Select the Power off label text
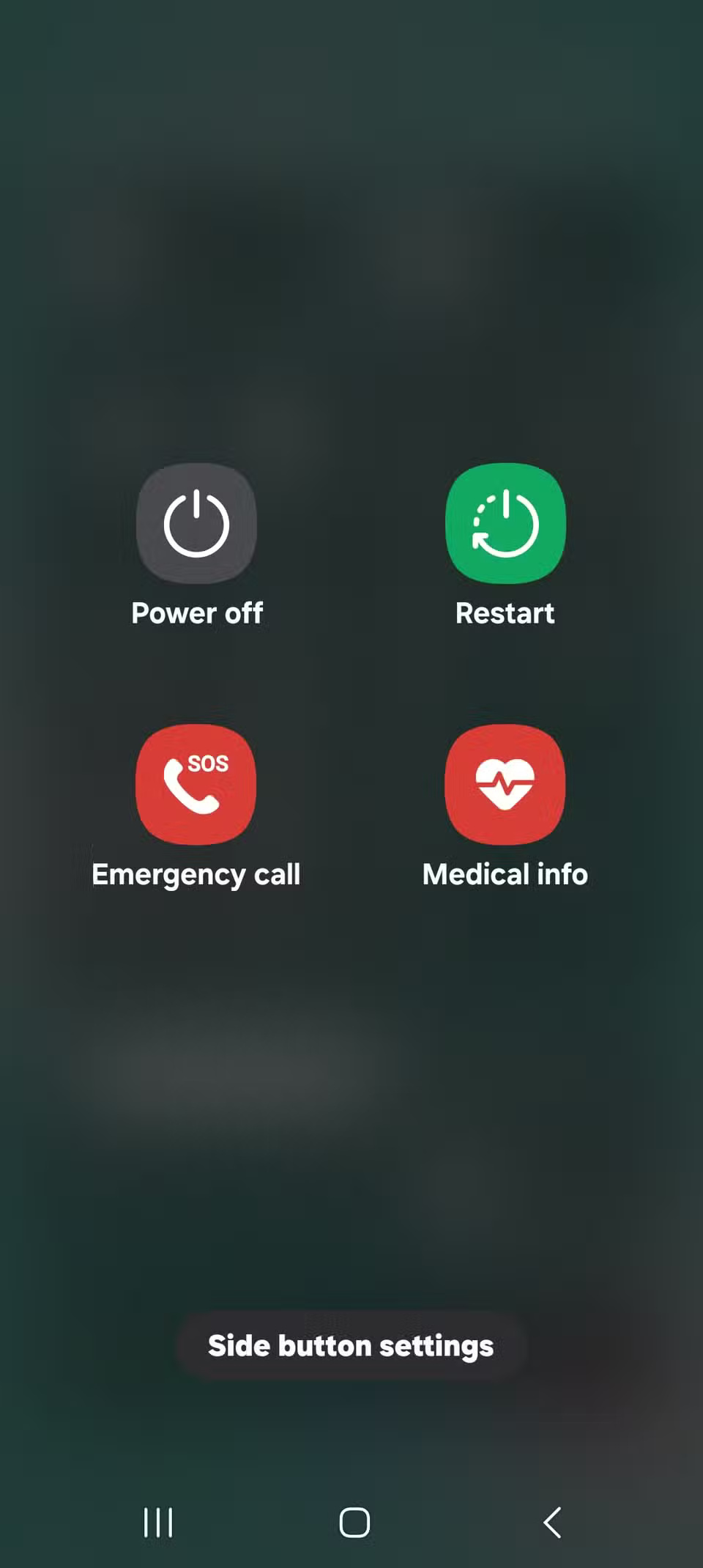 [196, 613]
